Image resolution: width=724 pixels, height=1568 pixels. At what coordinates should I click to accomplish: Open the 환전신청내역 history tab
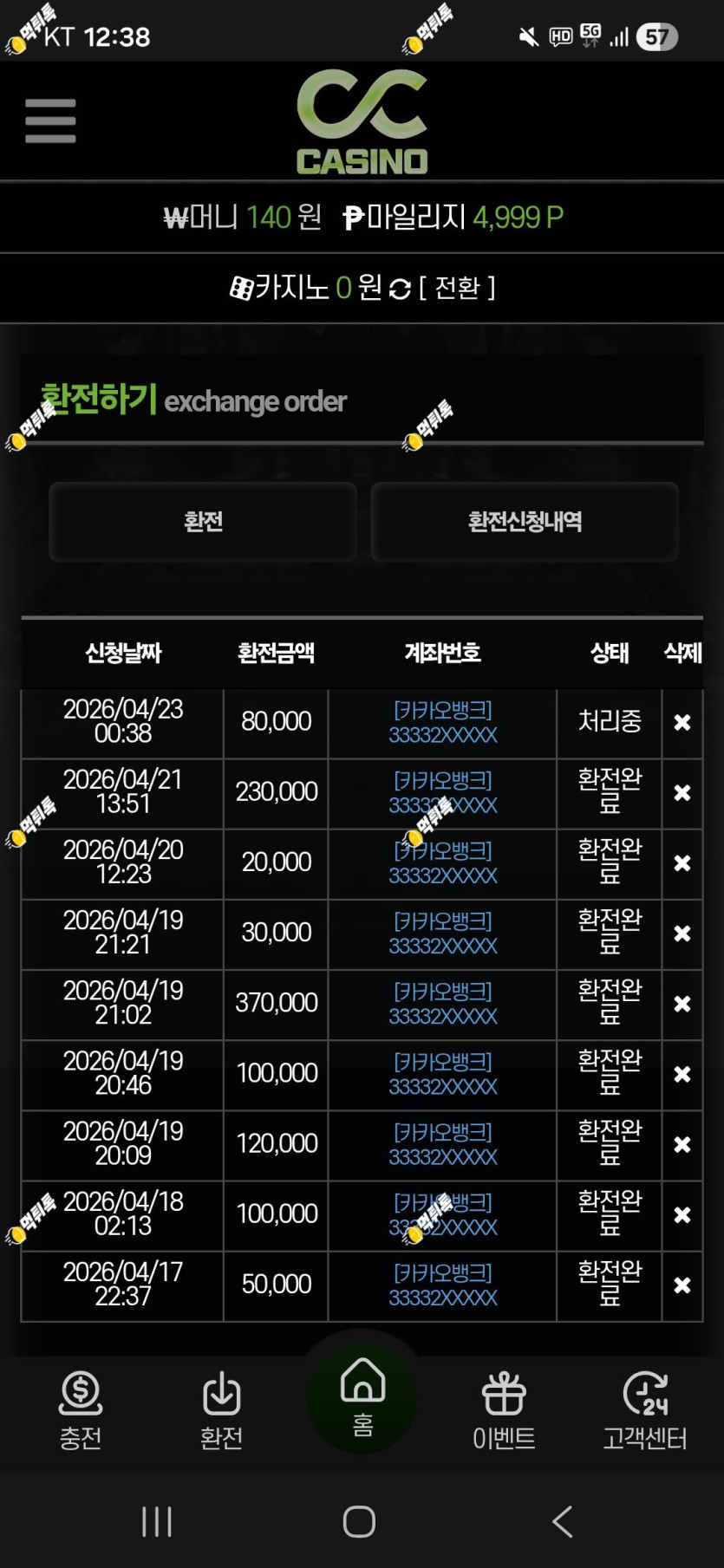click(525, 522)
